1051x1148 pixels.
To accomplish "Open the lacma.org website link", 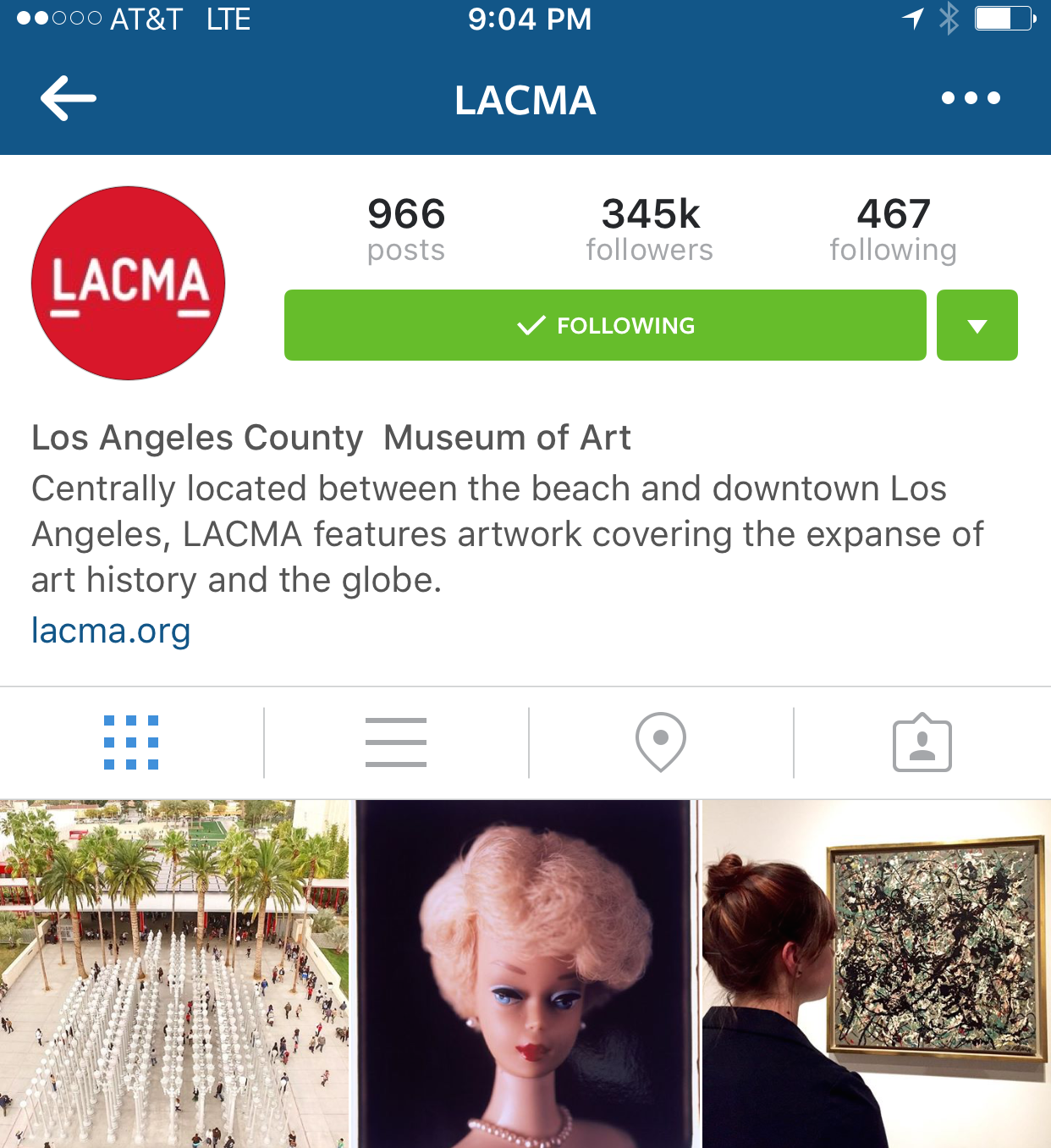I will click(x=111, y=631).
